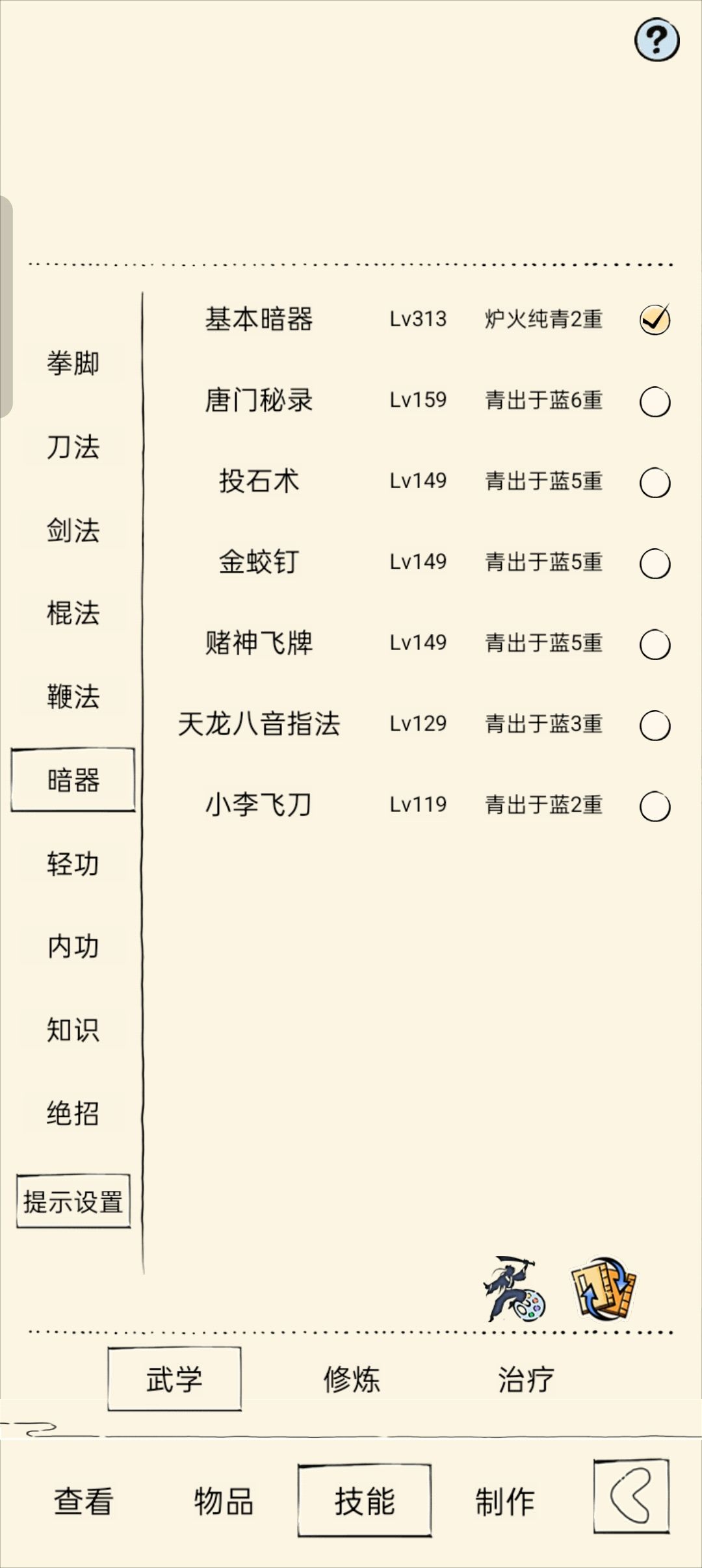
Task: Select the 轻功 category
Action: pyautogui.click(x=73, y=865)
